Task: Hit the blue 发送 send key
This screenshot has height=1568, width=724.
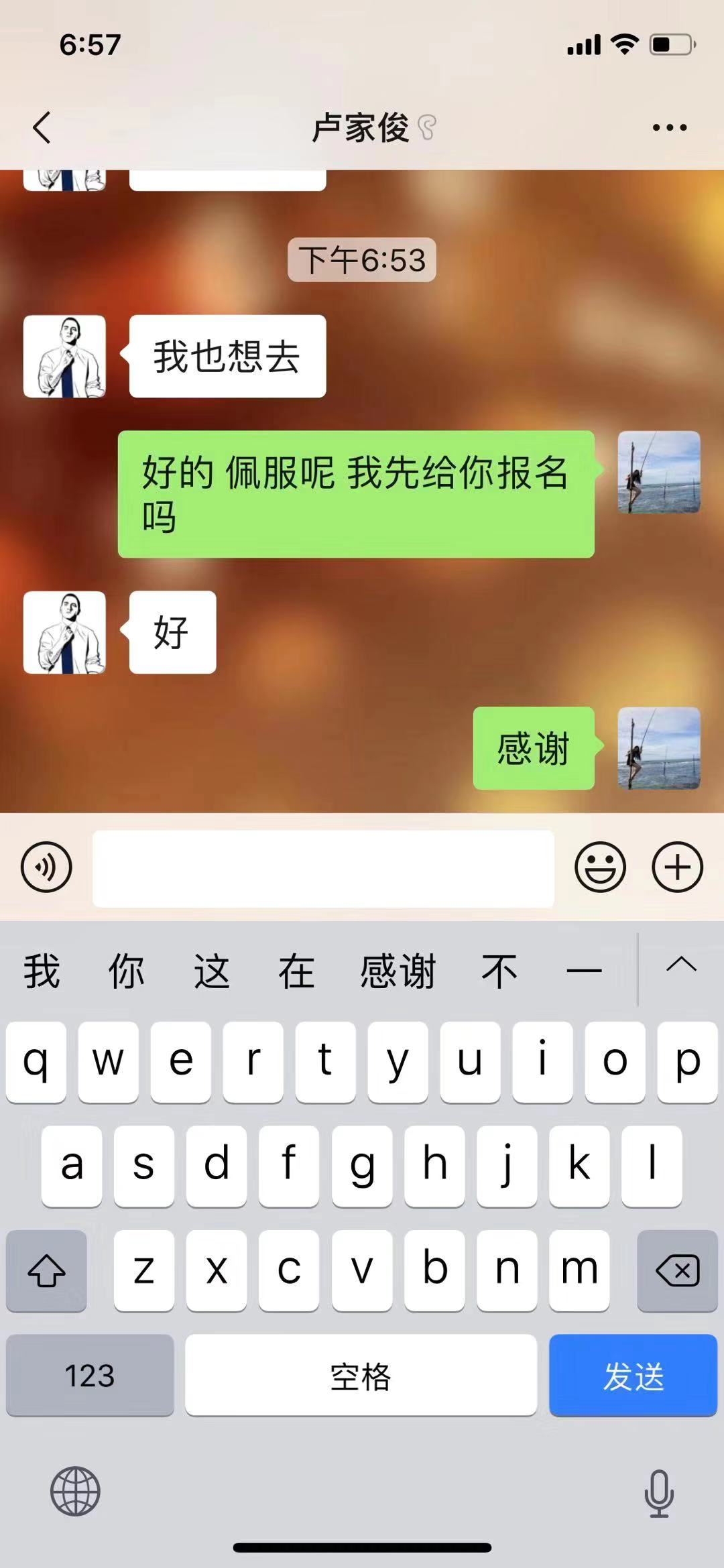Action: click(633, 1376)
